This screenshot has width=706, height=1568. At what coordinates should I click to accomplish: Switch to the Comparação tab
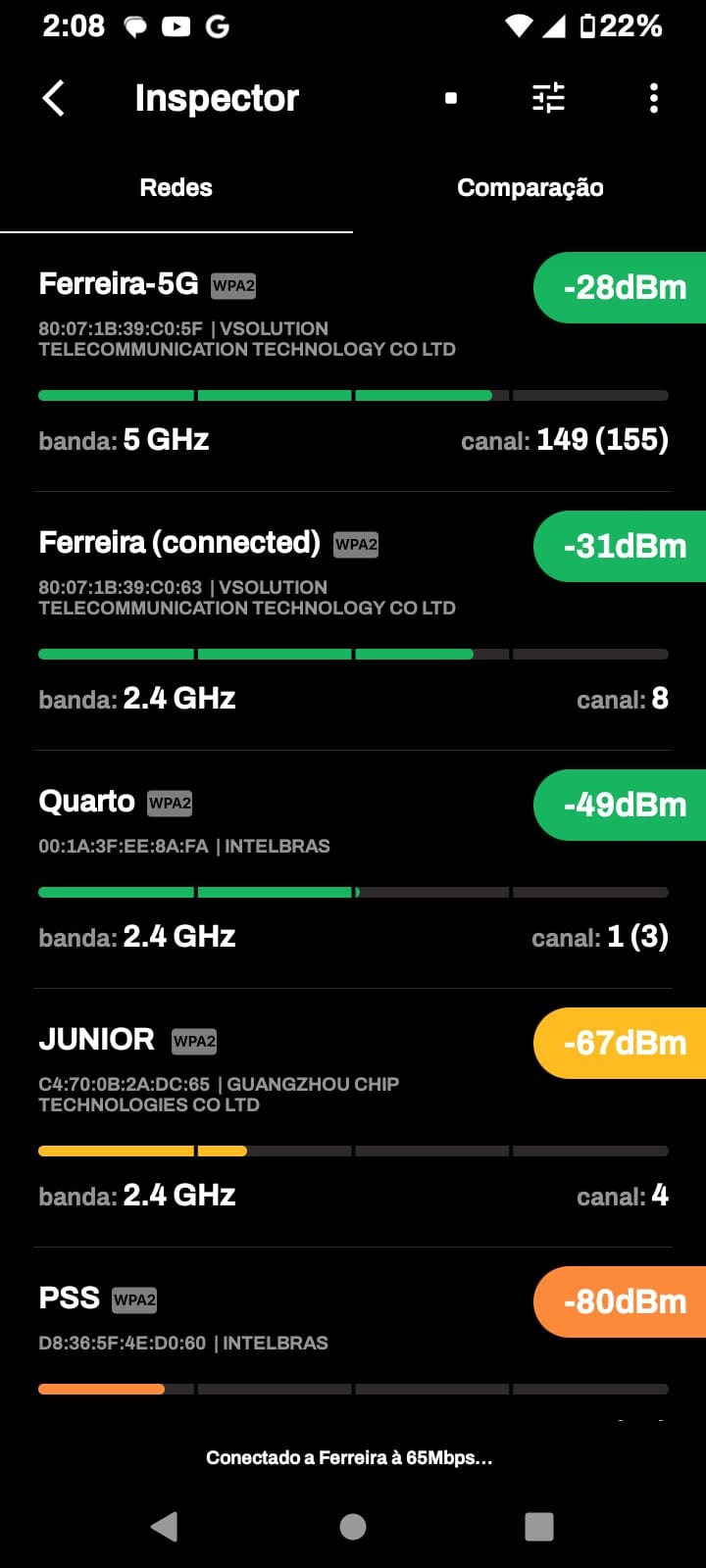point(529,188)
